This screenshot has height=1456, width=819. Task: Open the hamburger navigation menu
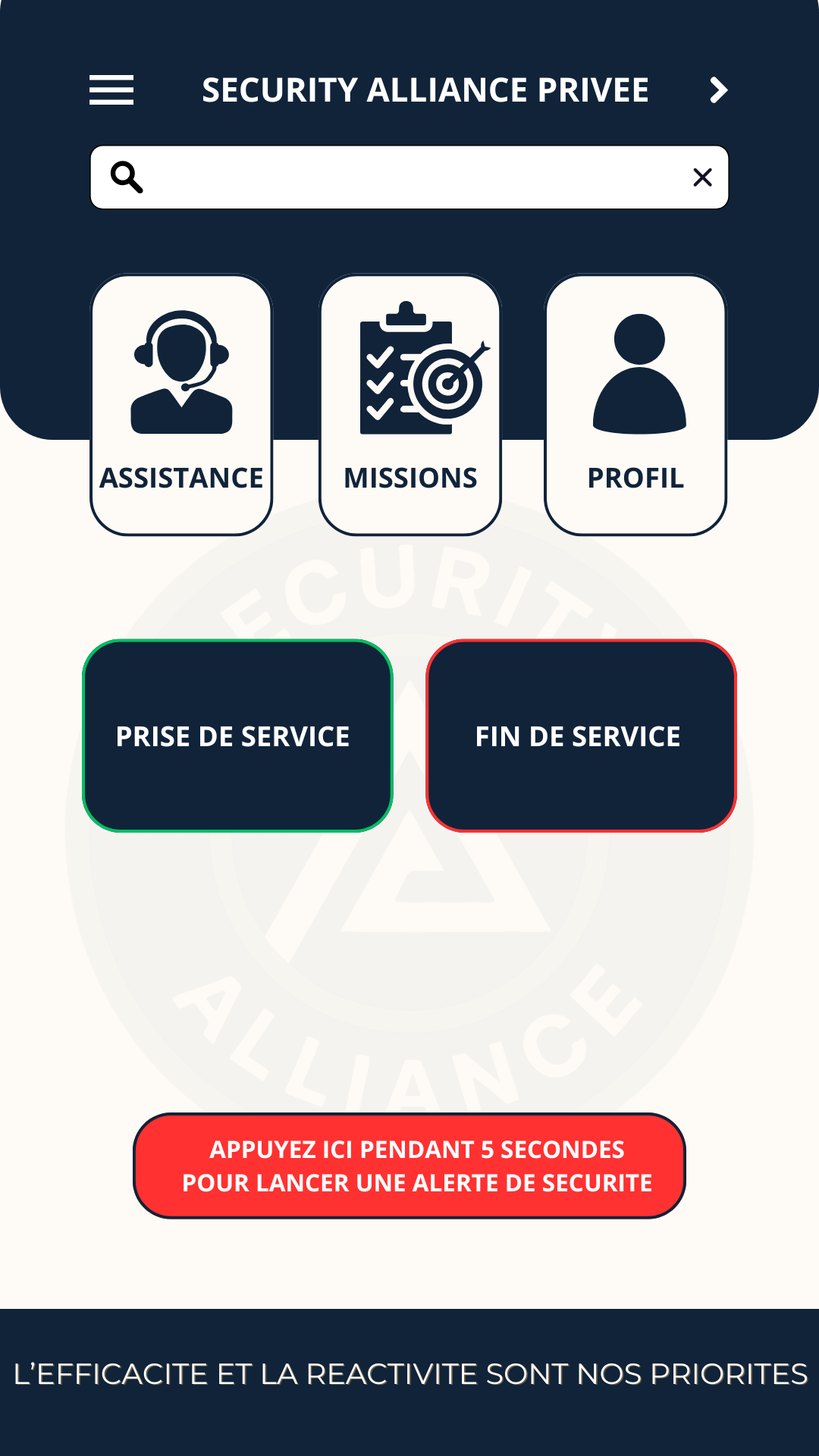point(111,90)
